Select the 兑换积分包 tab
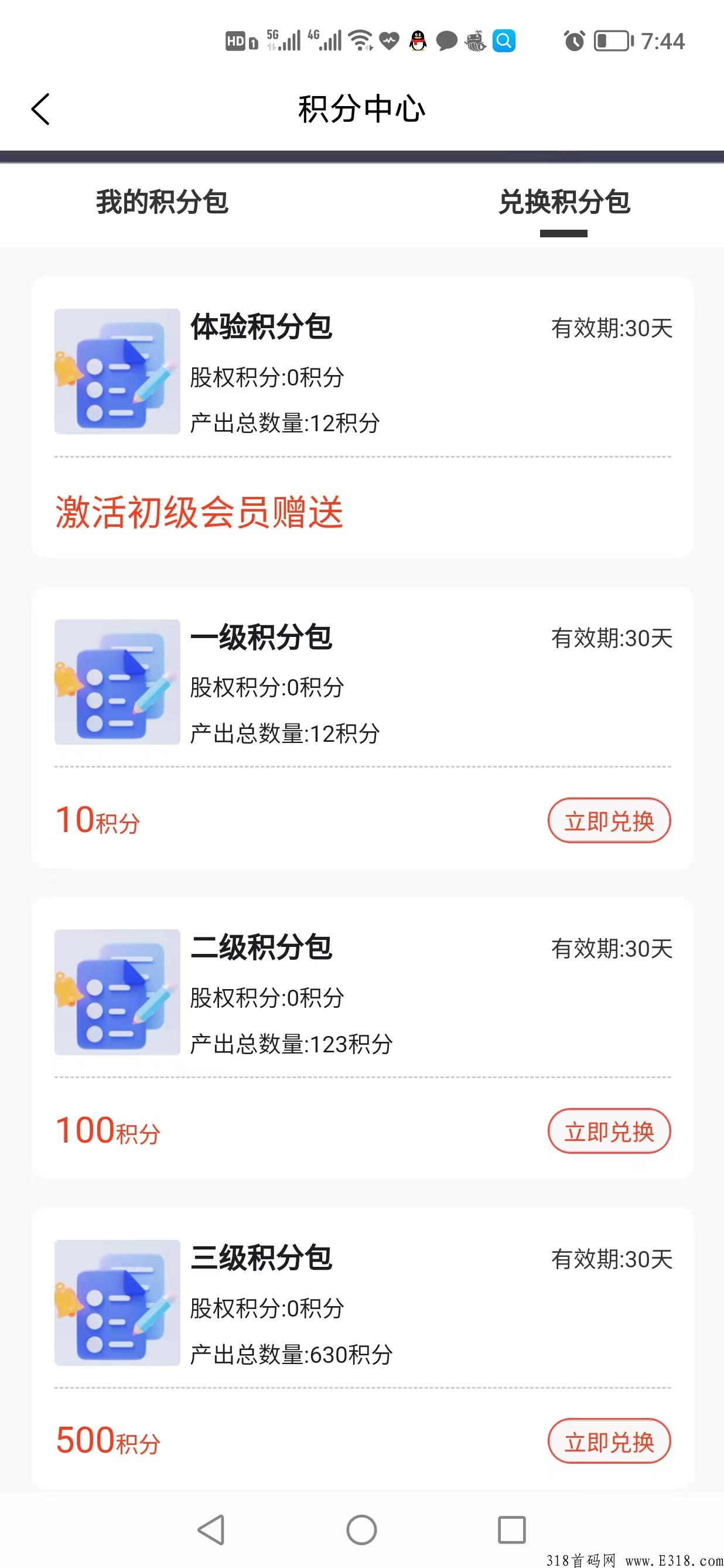The image size is (724, 1568). [x=564, y=202]
